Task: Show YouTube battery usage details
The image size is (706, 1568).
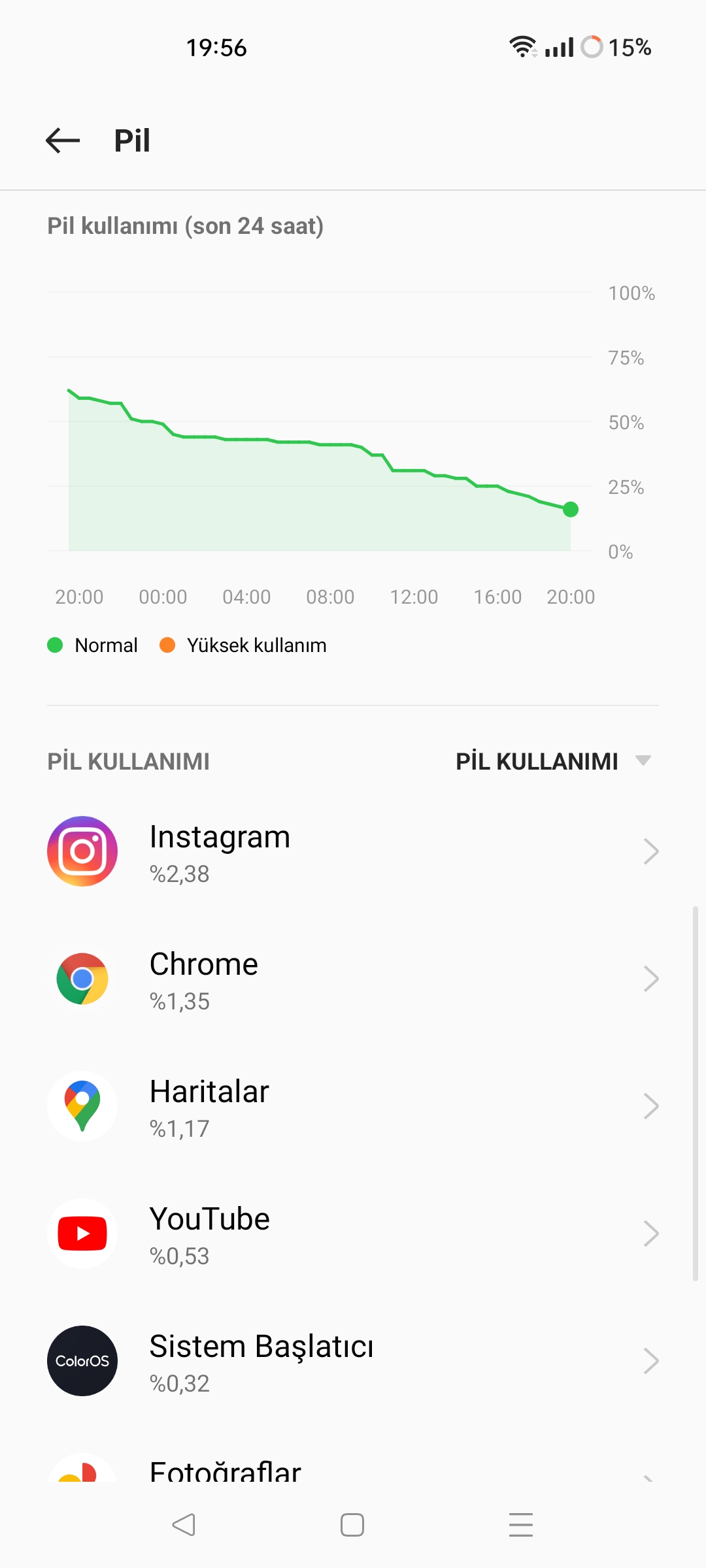Action: [353, 1233]
